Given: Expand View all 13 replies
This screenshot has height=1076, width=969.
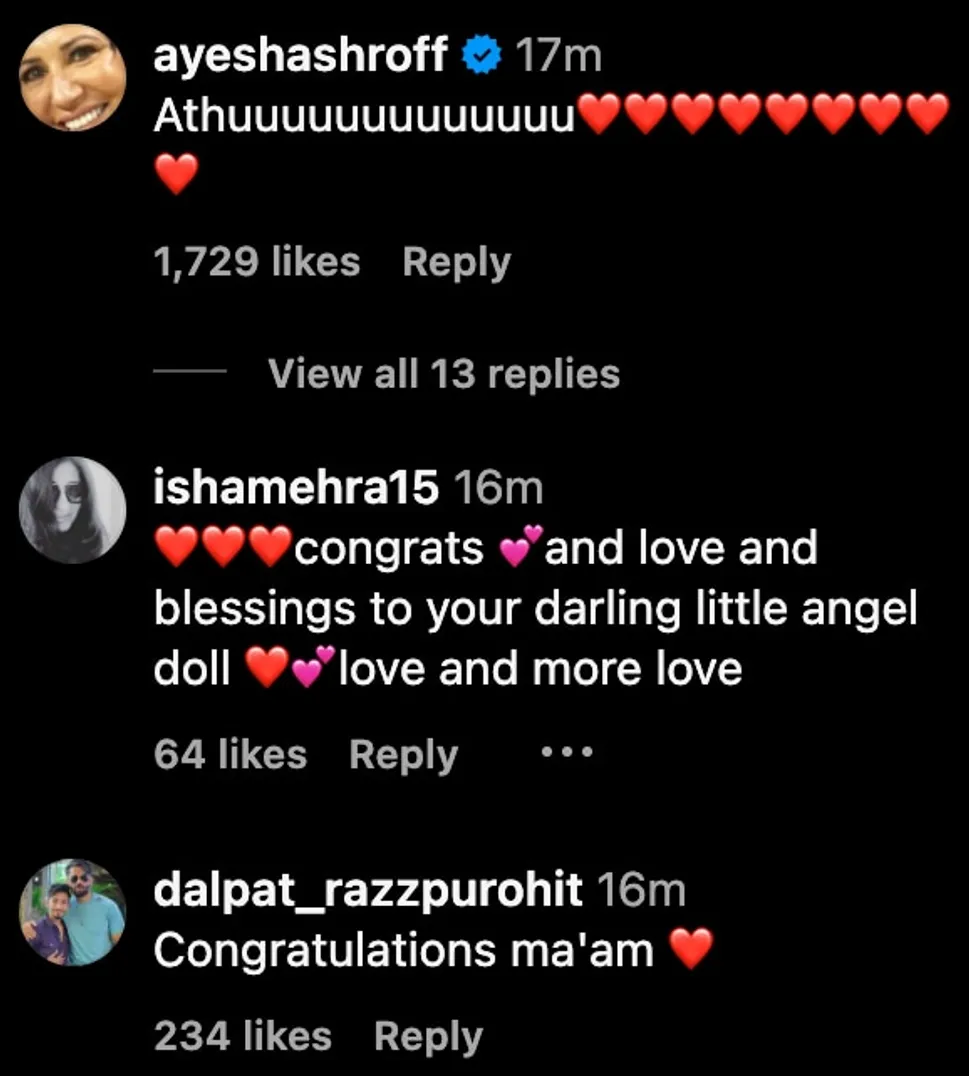Looking at the screenshot, I should 444,374.
